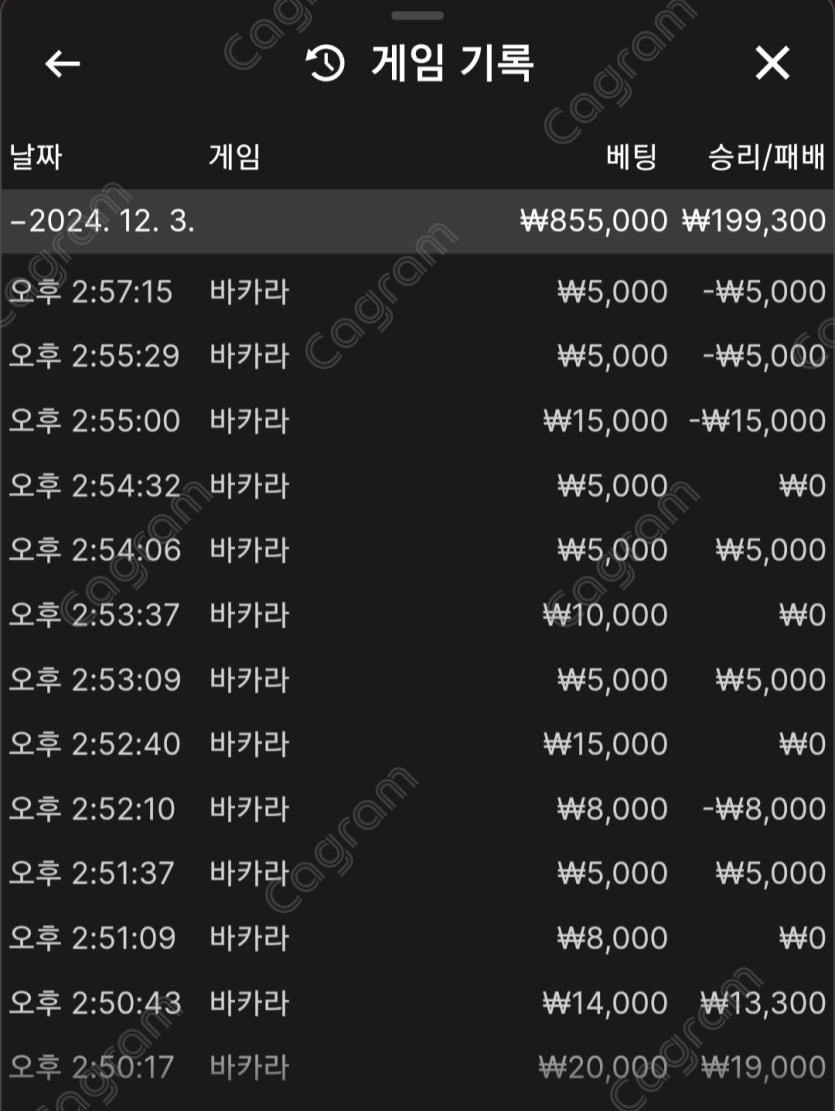This screenshot has width=835, height=1111.
Task: Open the 오후 2:57:15 바카라 record
Action: pyautogui.click(x=417, y=292)
